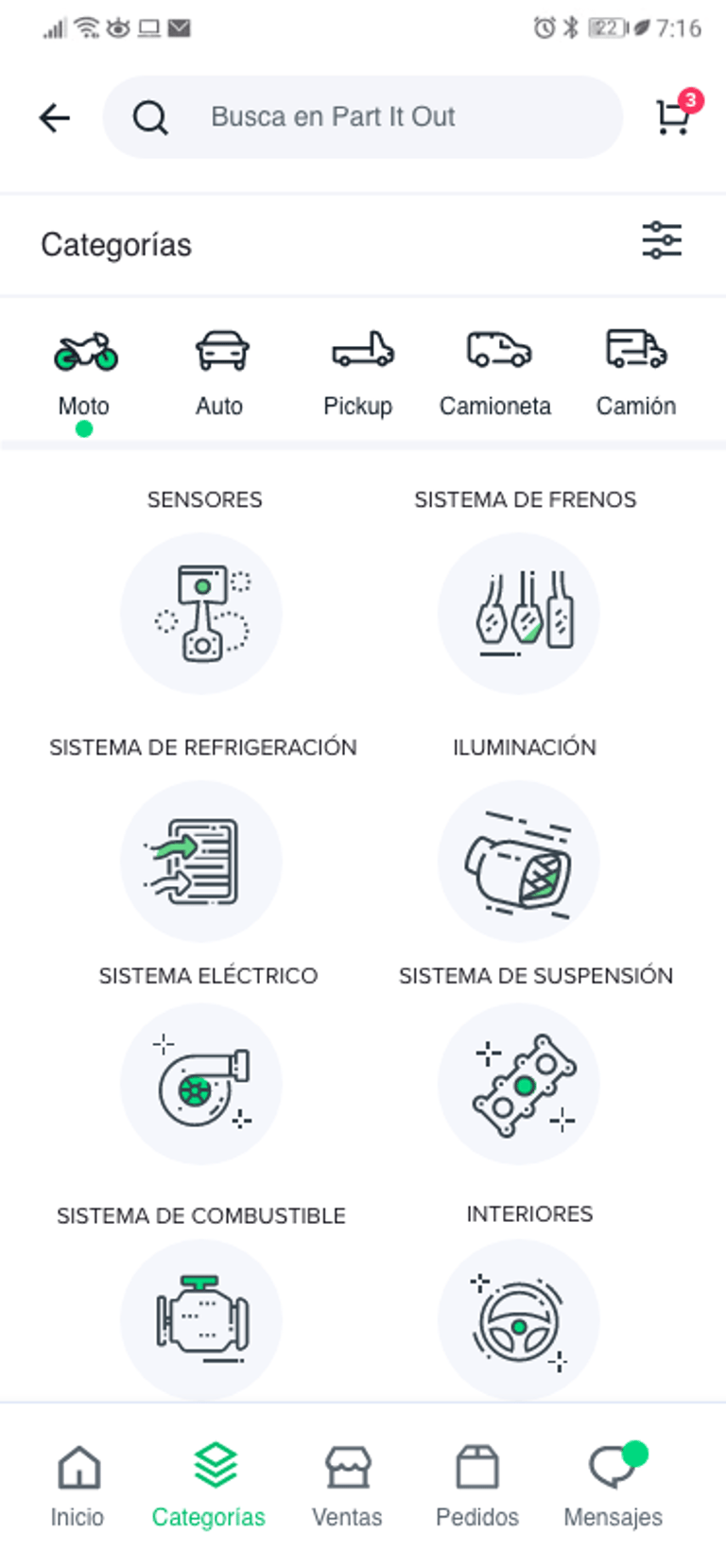
Task: Open the category filter settings icon
Action: [x=662, y=240]
